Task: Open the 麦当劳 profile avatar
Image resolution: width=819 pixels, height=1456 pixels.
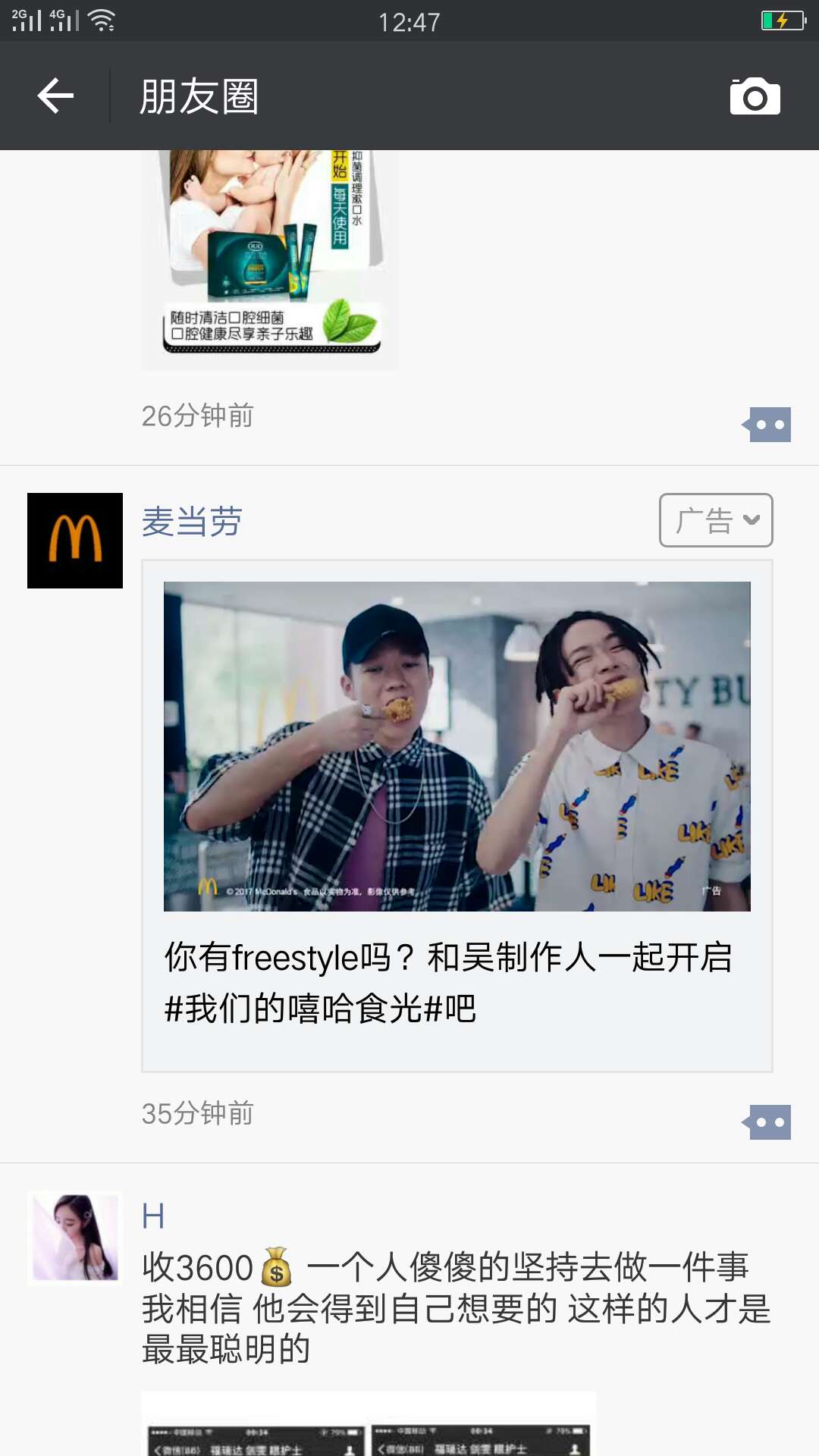Action: 75,541
